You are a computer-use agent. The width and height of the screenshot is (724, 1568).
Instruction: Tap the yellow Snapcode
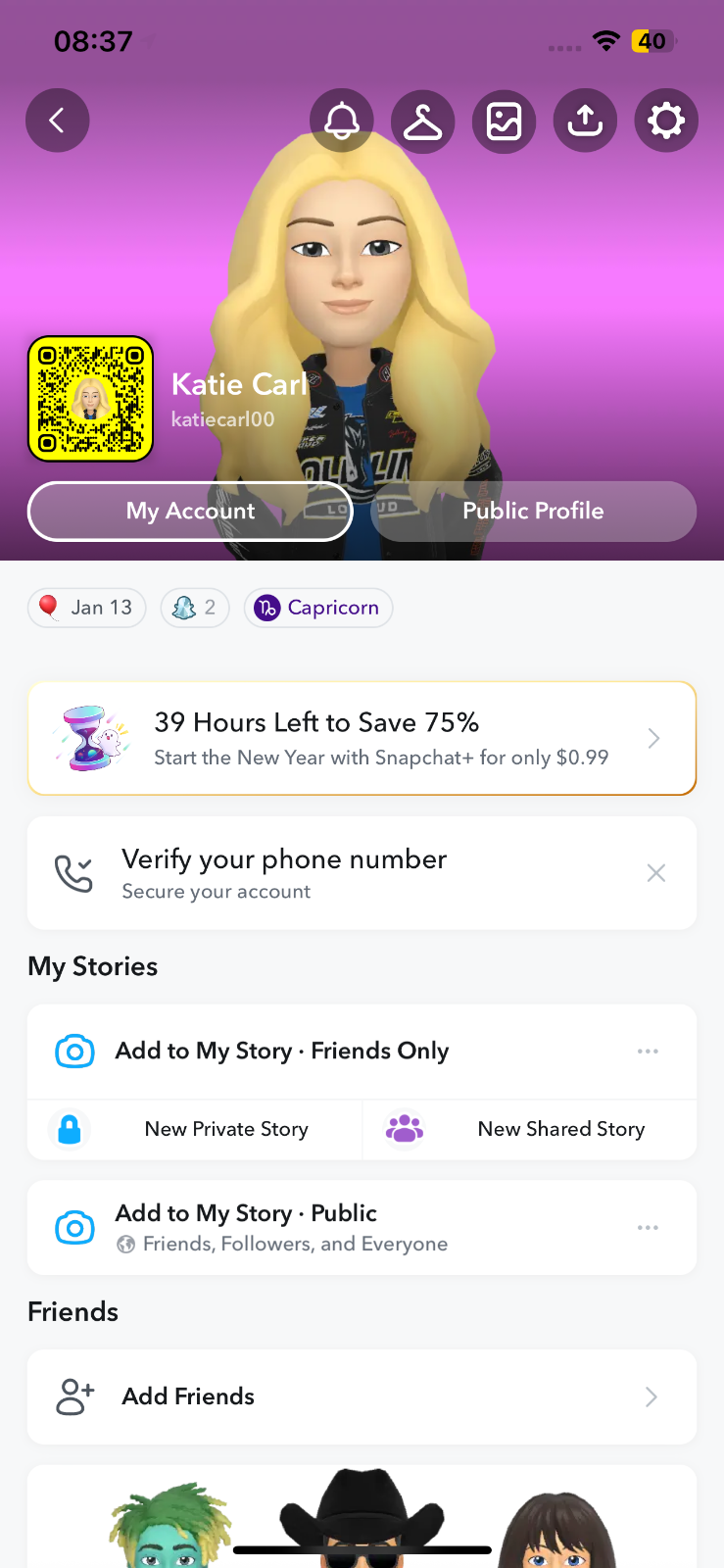click(91, 399)
